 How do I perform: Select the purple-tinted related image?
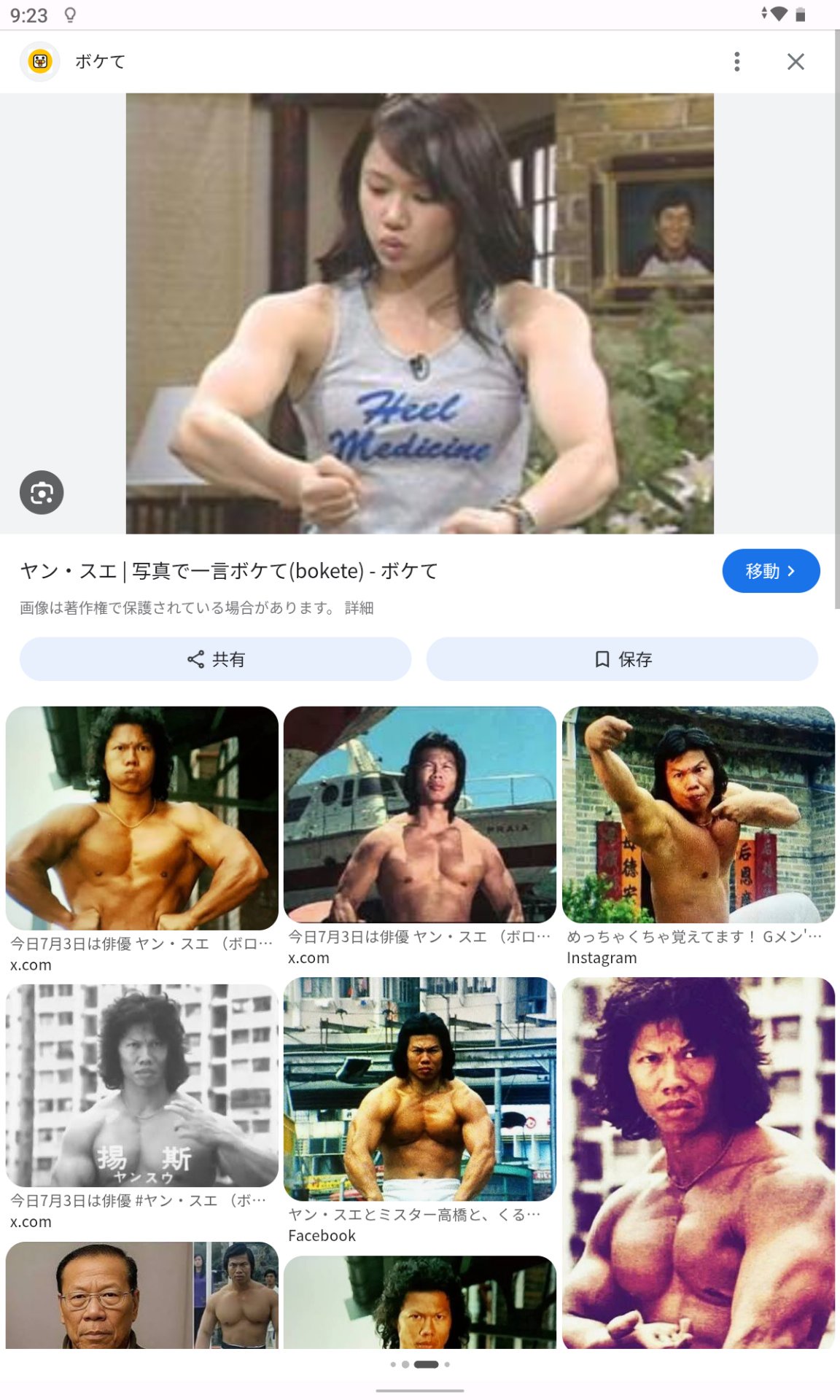pyautogui.click(x=698, y=1162)
